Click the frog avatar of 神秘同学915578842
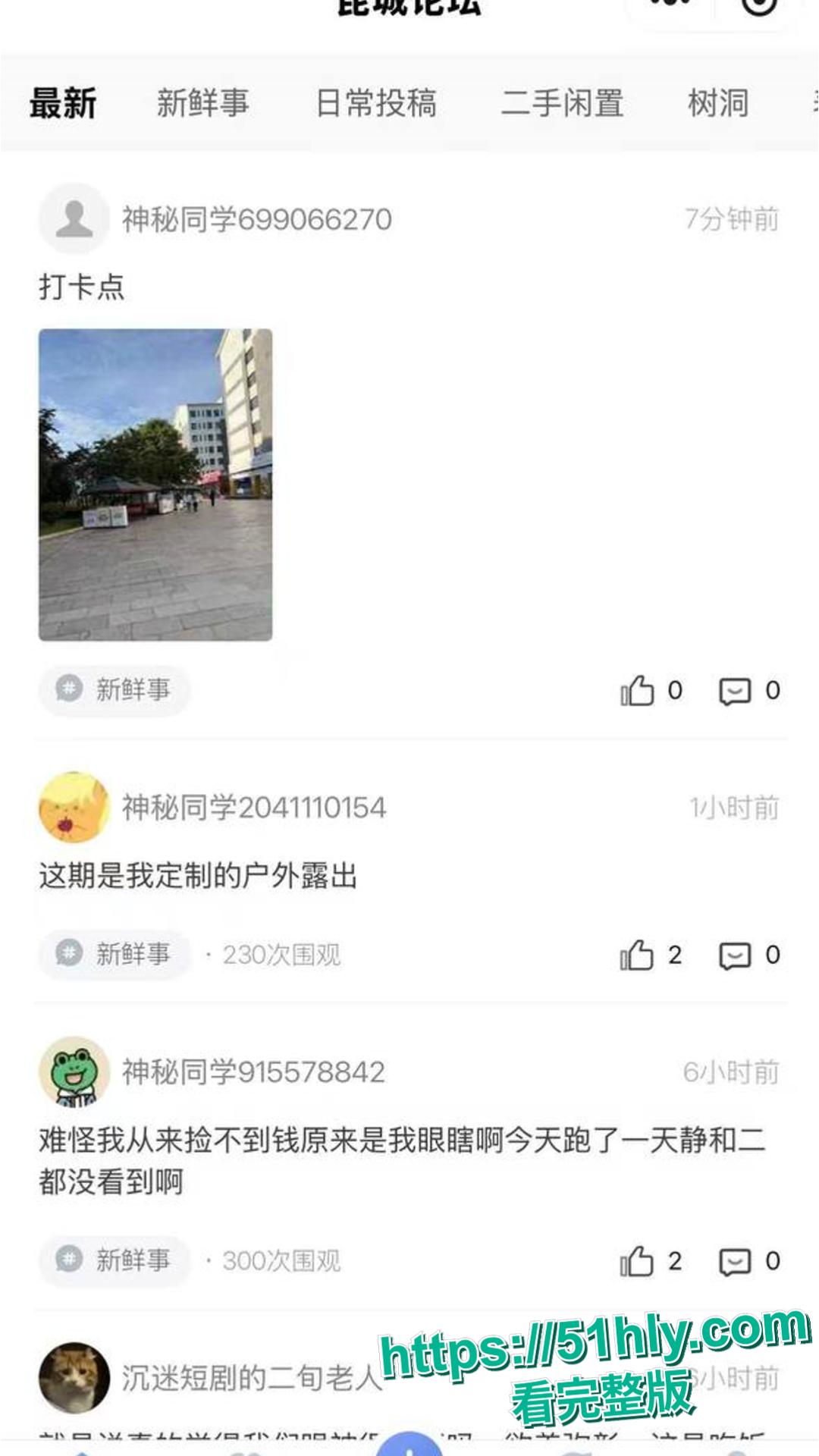Screen dimensions: 819x1456 (x=74, y=1072)
